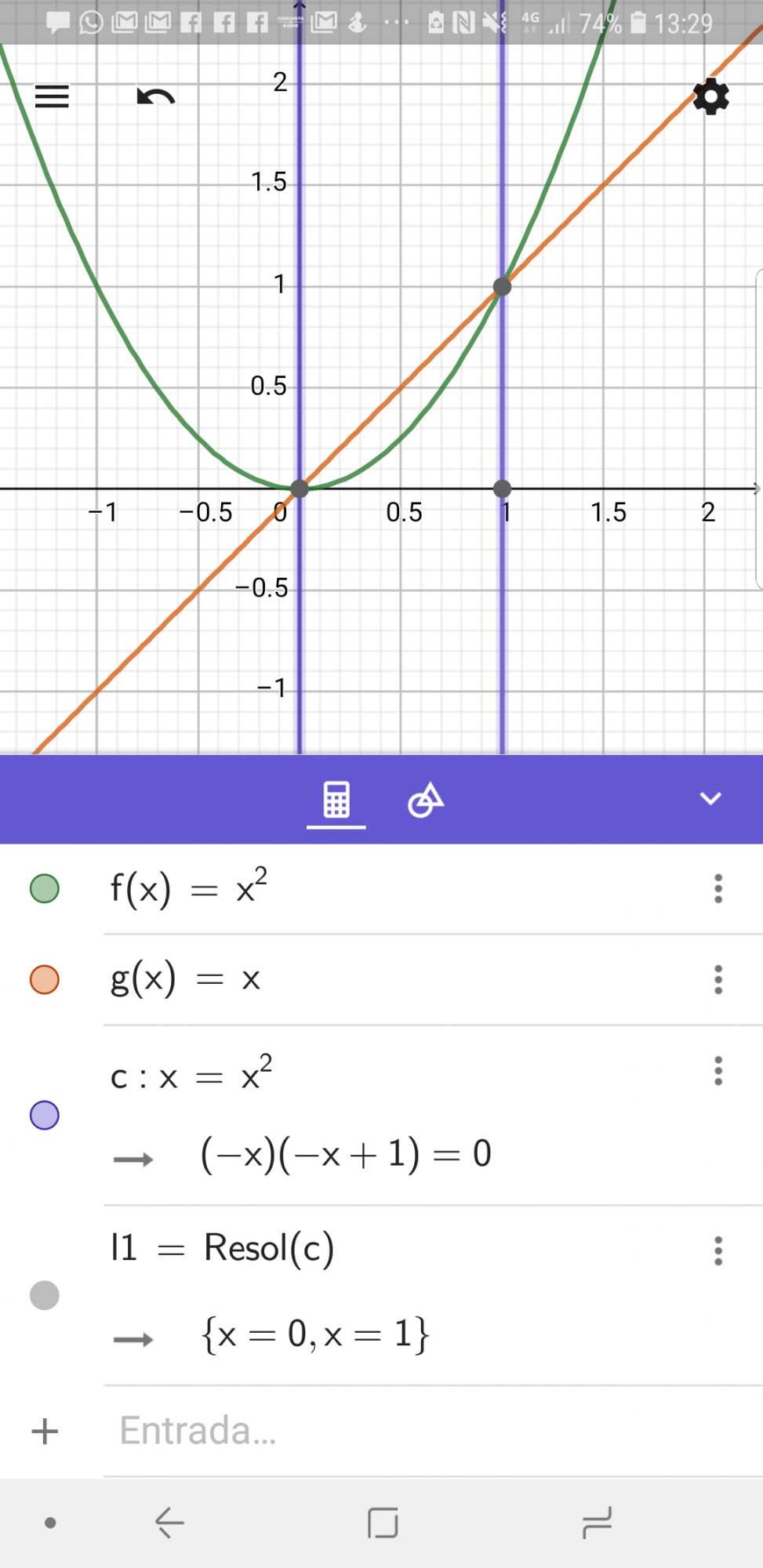Tap the plus button beside Entrada
The width and height of the screenshot is (763, 1568).
45,1432
